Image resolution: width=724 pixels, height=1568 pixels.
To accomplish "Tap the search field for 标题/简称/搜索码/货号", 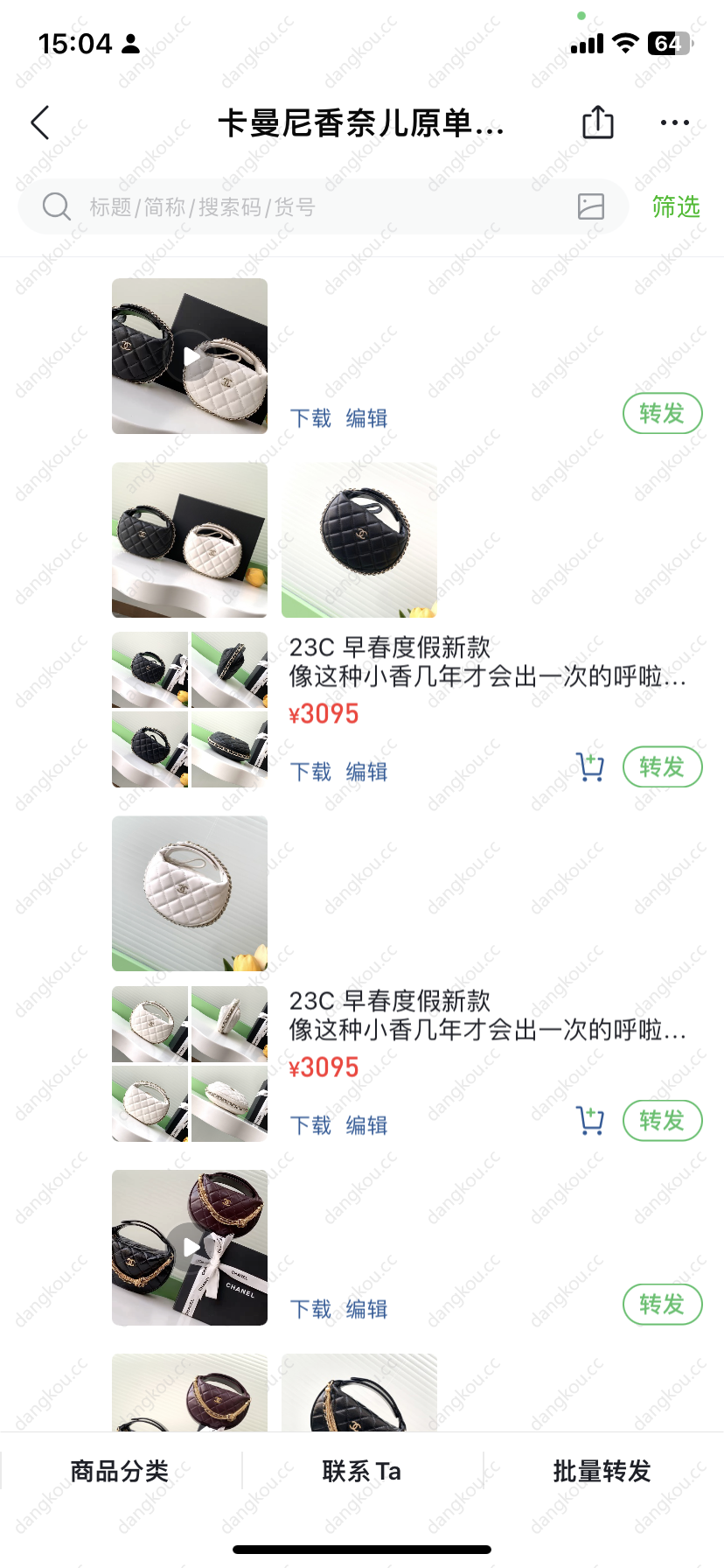I will tap(324, 206).
